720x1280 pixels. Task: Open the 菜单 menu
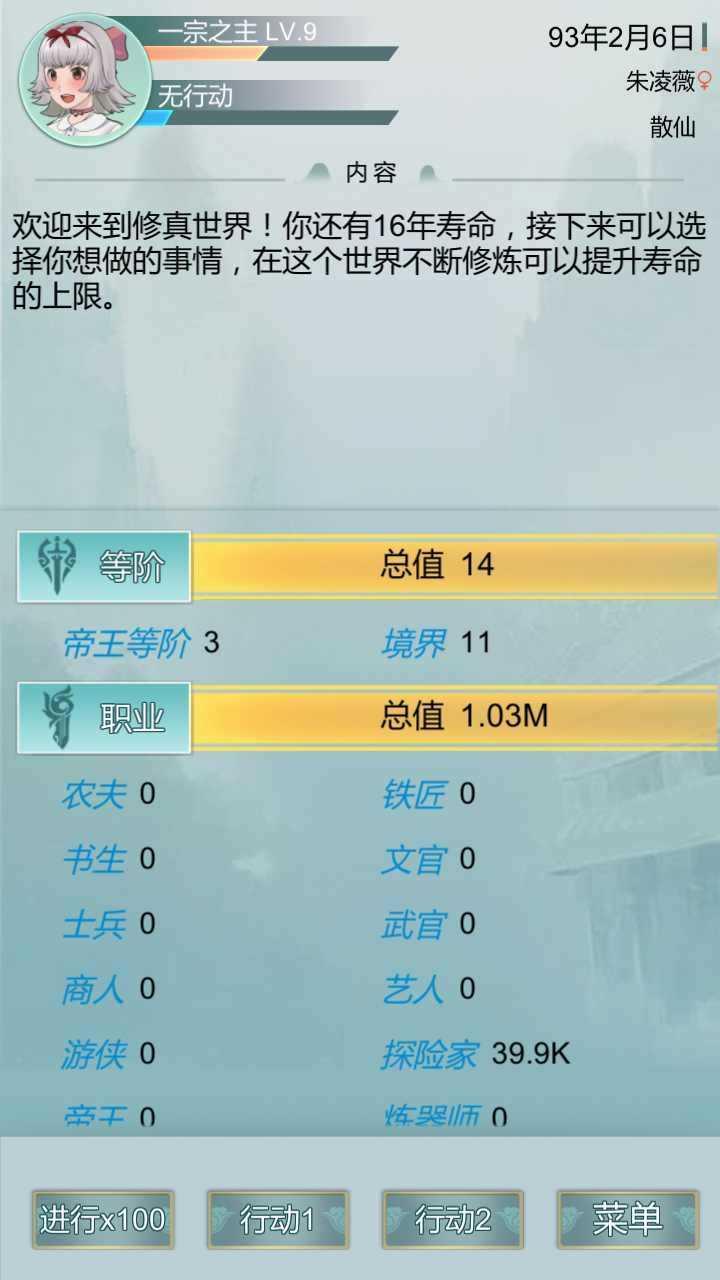pyautogui.click(x=627, y=1219)
